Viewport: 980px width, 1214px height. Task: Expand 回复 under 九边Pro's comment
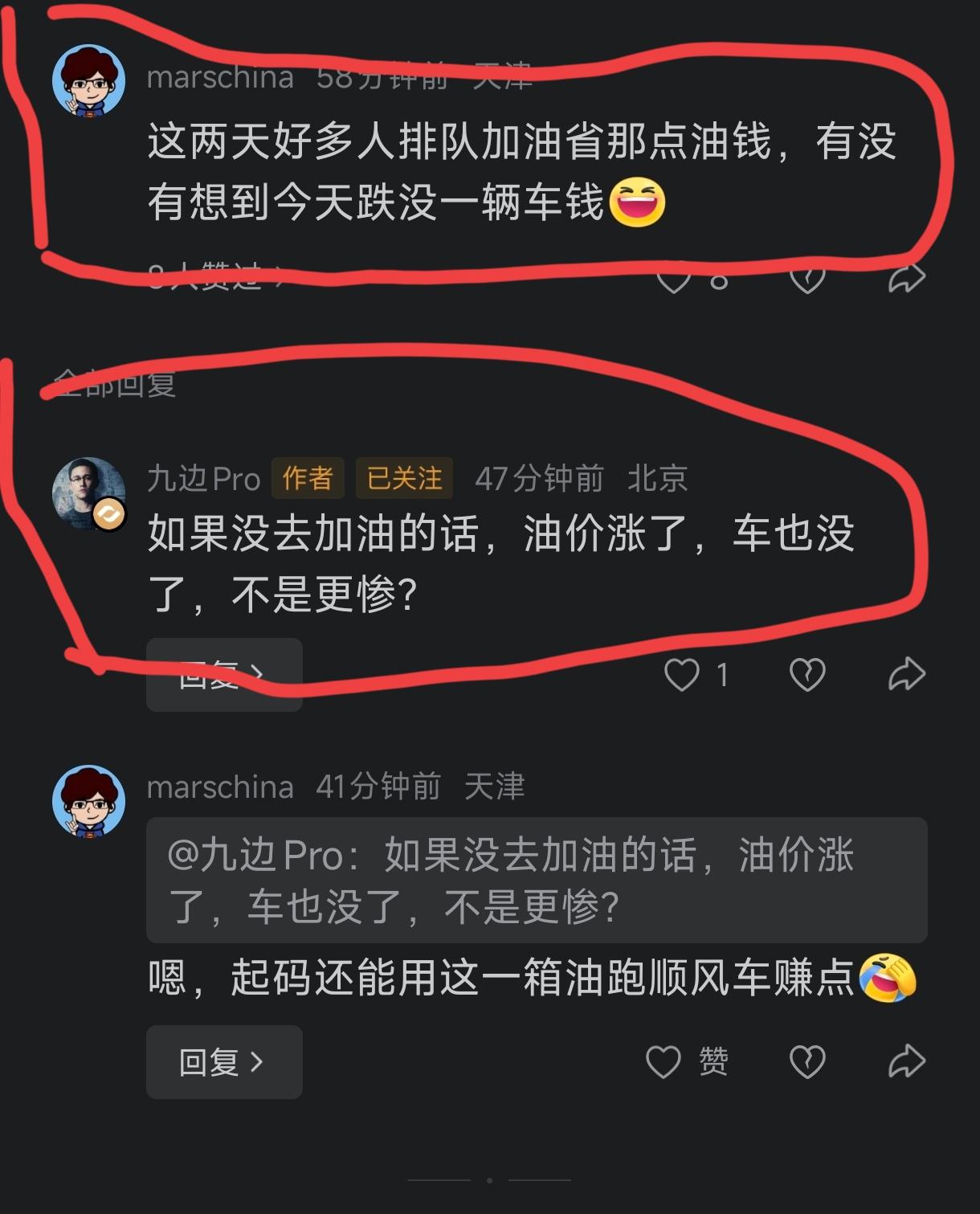coord(223,675)
